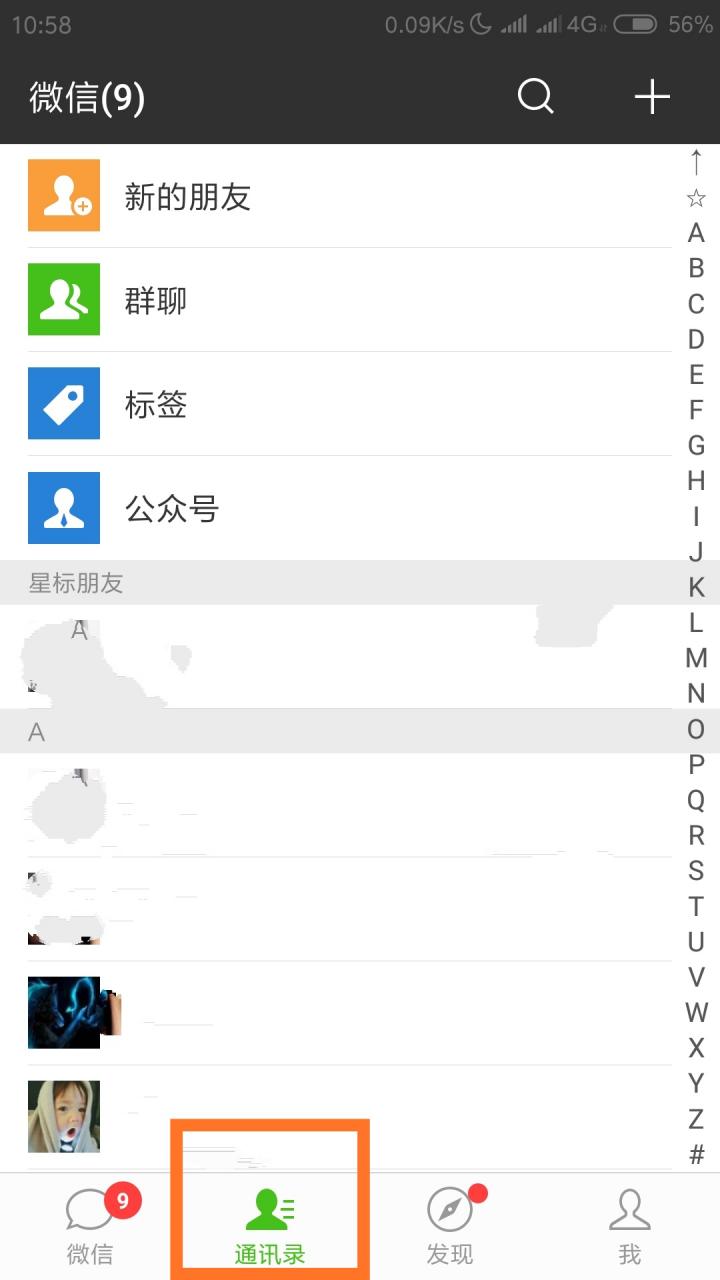Open the search icon in header

tap(535, 97)
